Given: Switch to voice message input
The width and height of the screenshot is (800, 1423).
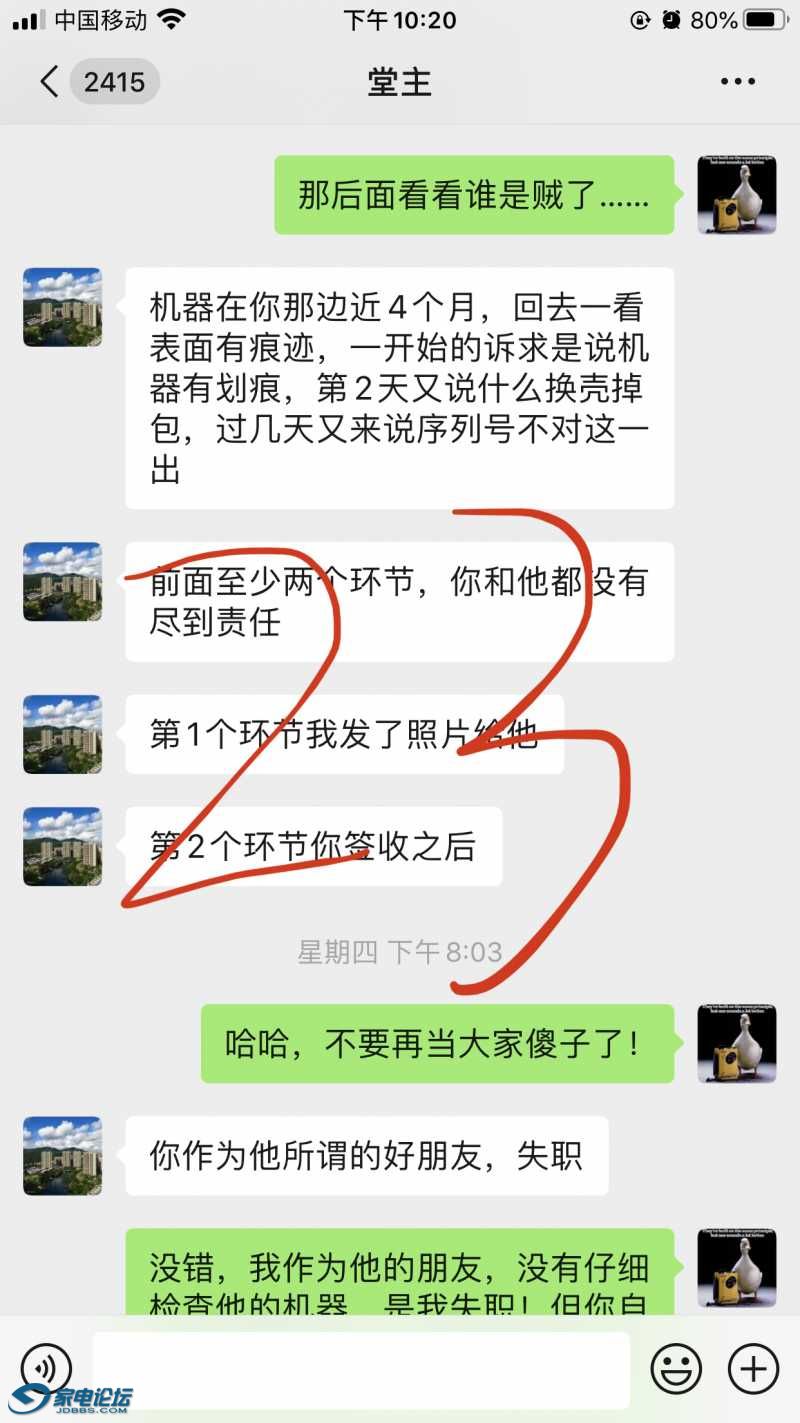Looking at the screenshot, I should click(46, 1368).
